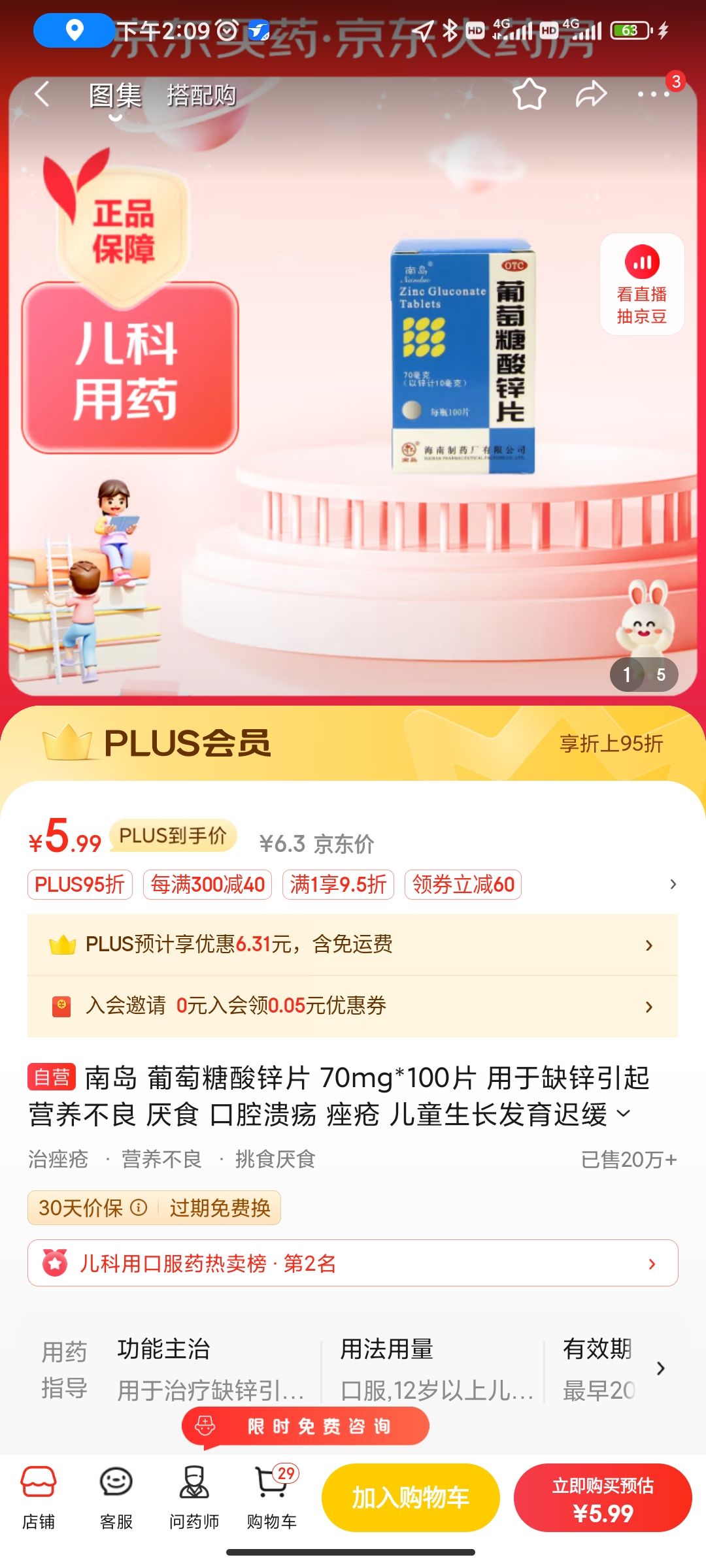Open the 入会邀请 coupon row

click(352, 1006)
